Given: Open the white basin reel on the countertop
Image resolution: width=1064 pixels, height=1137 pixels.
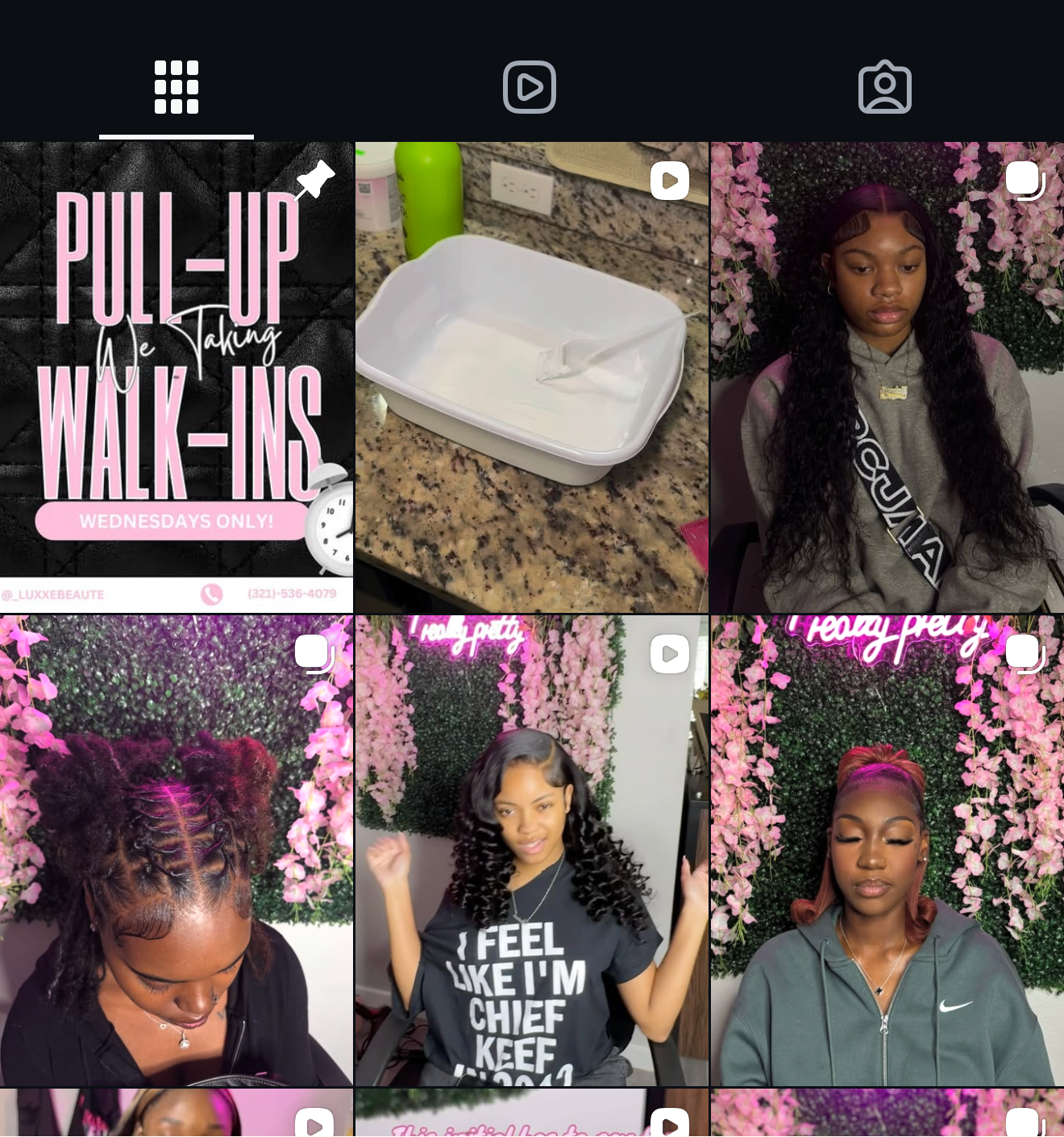Looking at the screenshot, I should [x=531, y=377].
